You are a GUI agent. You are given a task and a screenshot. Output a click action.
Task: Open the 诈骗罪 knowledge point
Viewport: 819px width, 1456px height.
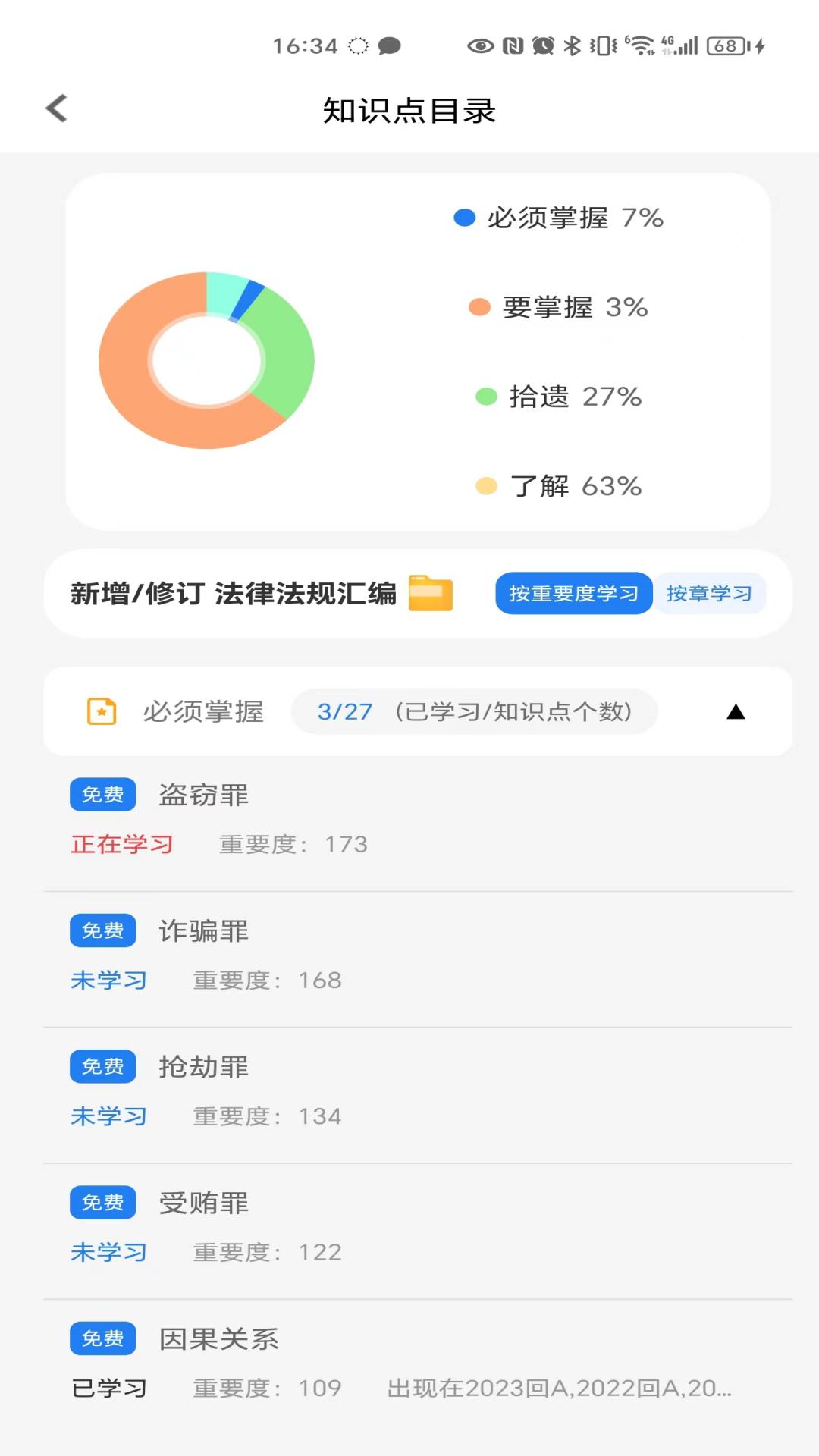pos(203,930)
